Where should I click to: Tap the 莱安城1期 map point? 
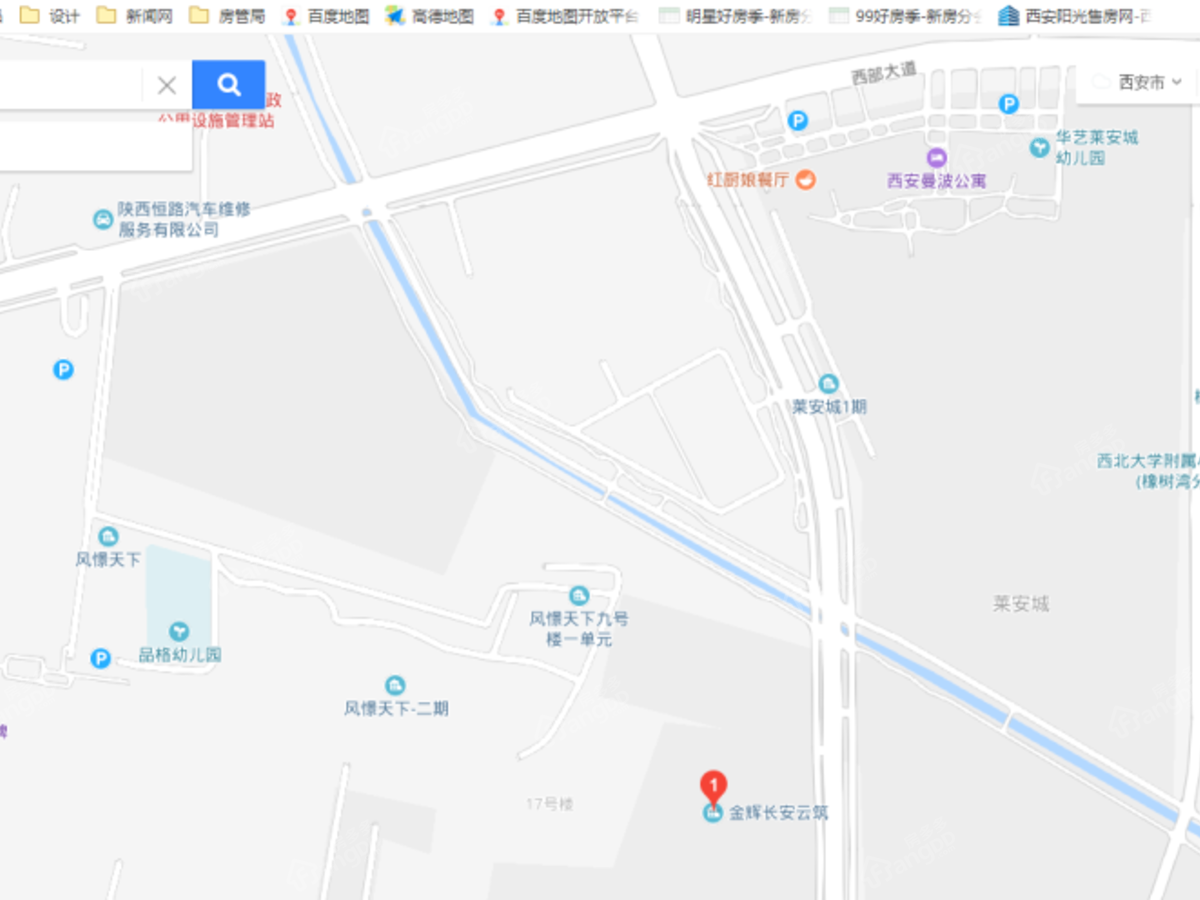click(x=828, y=384)
